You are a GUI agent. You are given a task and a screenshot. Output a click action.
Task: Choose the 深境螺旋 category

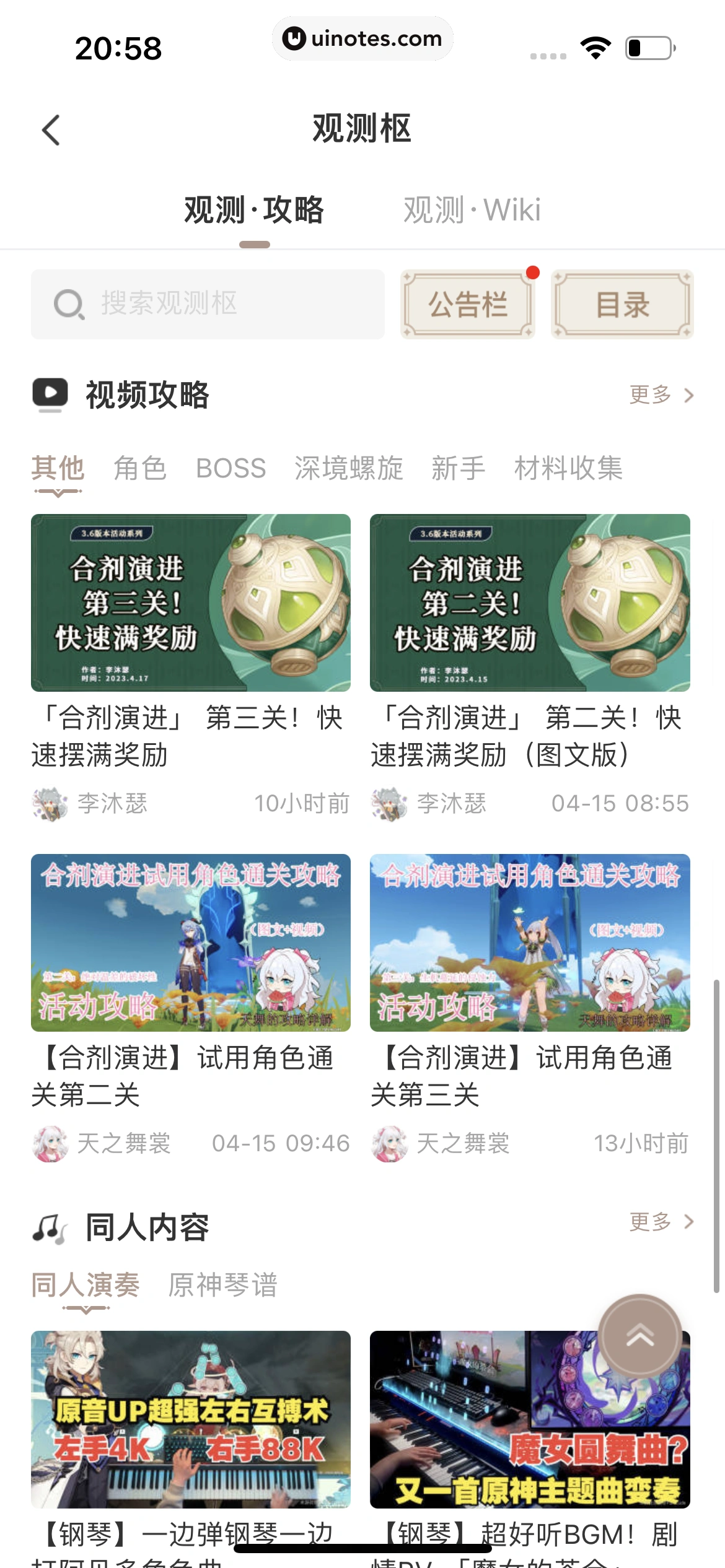[349, 468]
